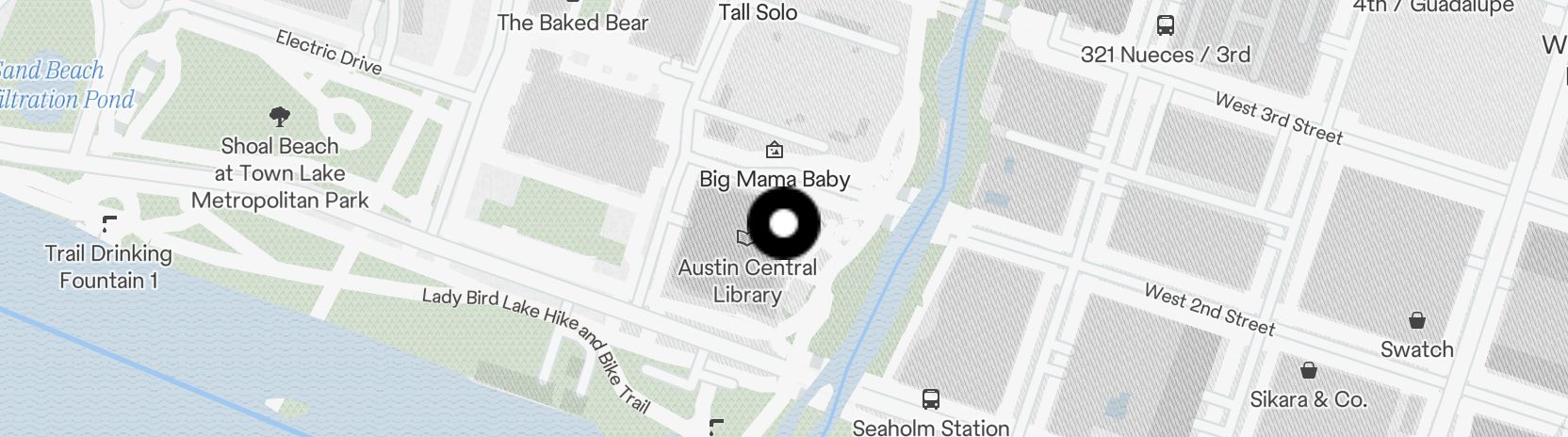Select the Big Mama Baby shop marker
The image size is (1568, 437).
click(x=774, y=150)
